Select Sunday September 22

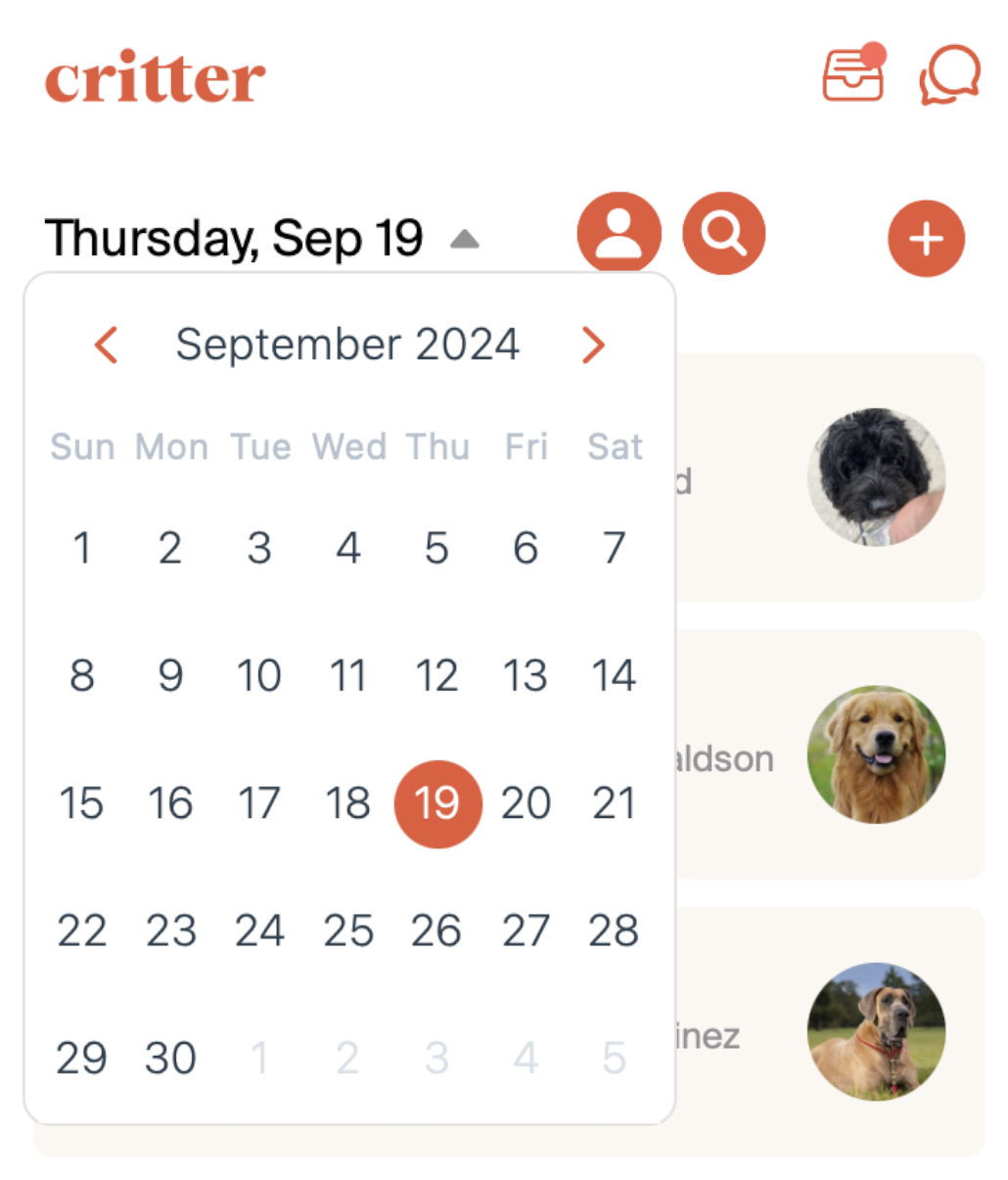(81, 930)
